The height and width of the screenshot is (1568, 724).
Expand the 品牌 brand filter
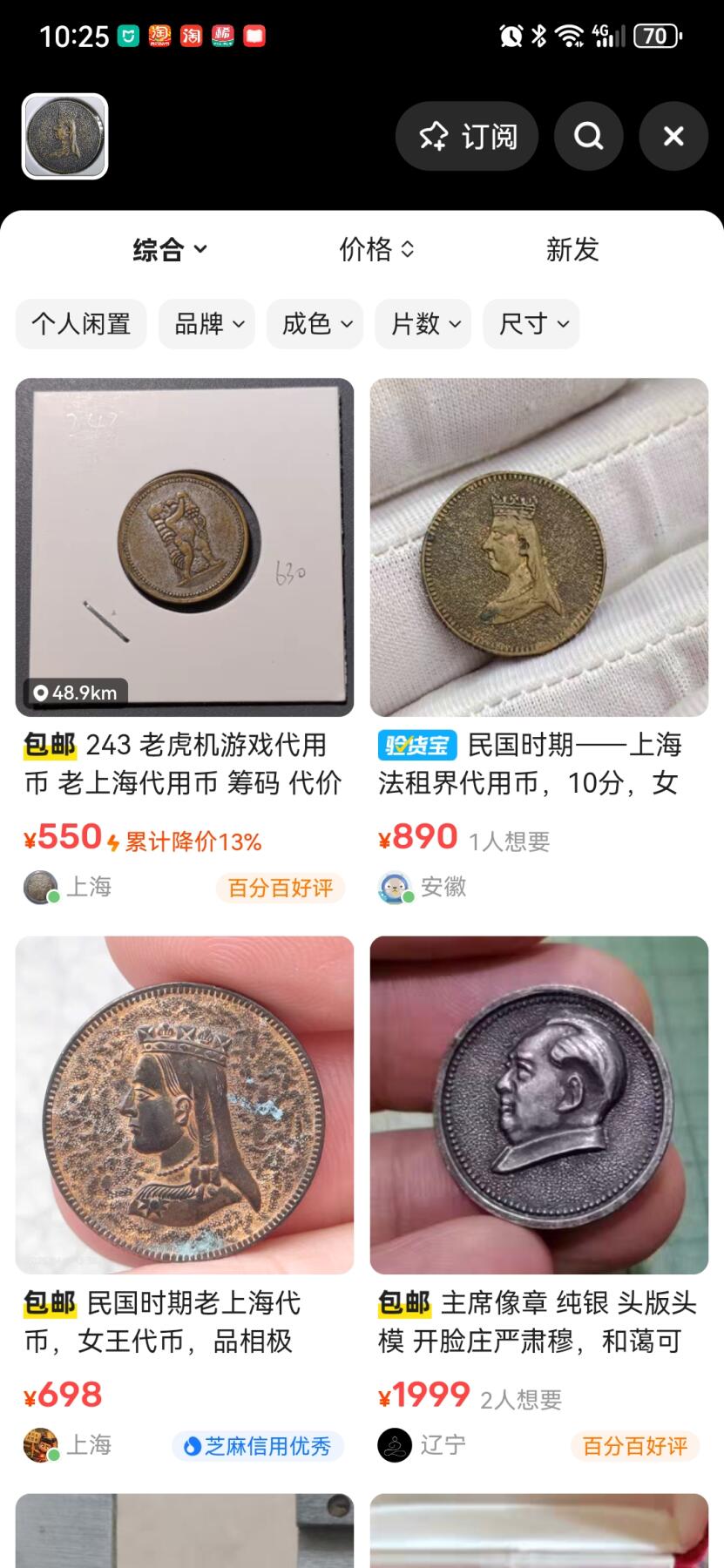[x=206, y=323]
